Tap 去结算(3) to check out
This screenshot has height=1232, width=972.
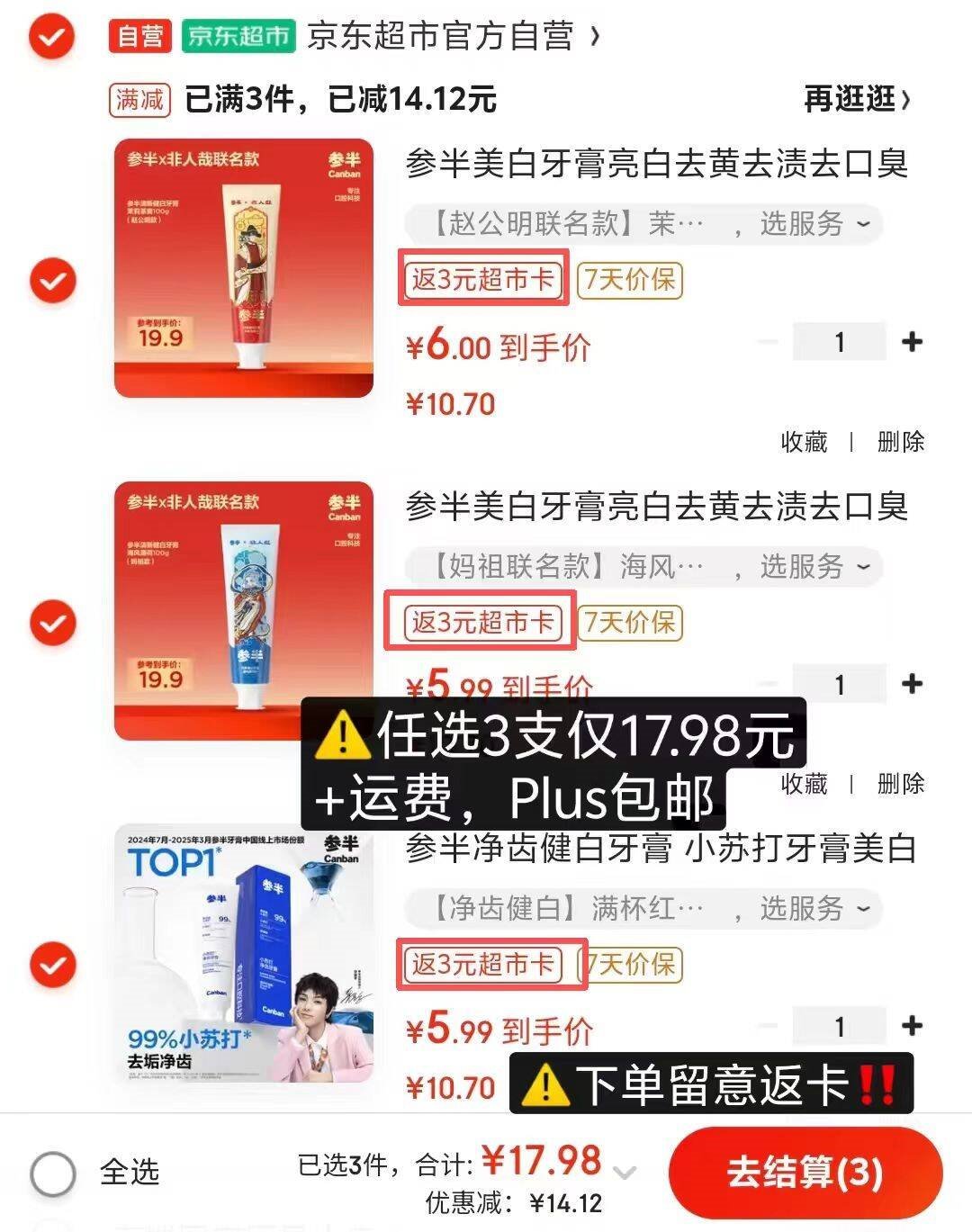coord(805,1173)
